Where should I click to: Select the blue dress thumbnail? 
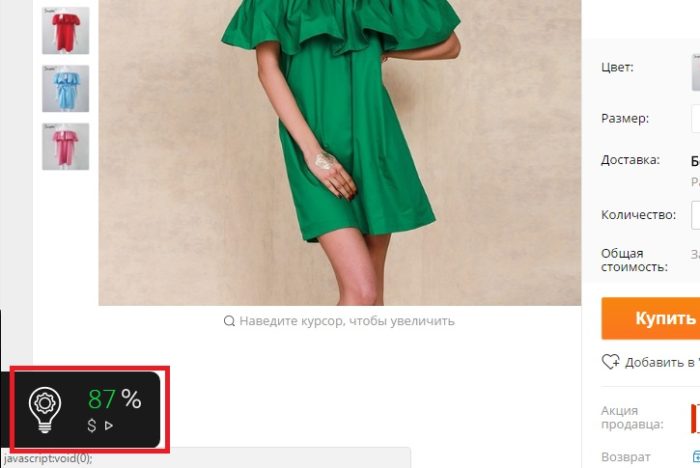point(65,89)
